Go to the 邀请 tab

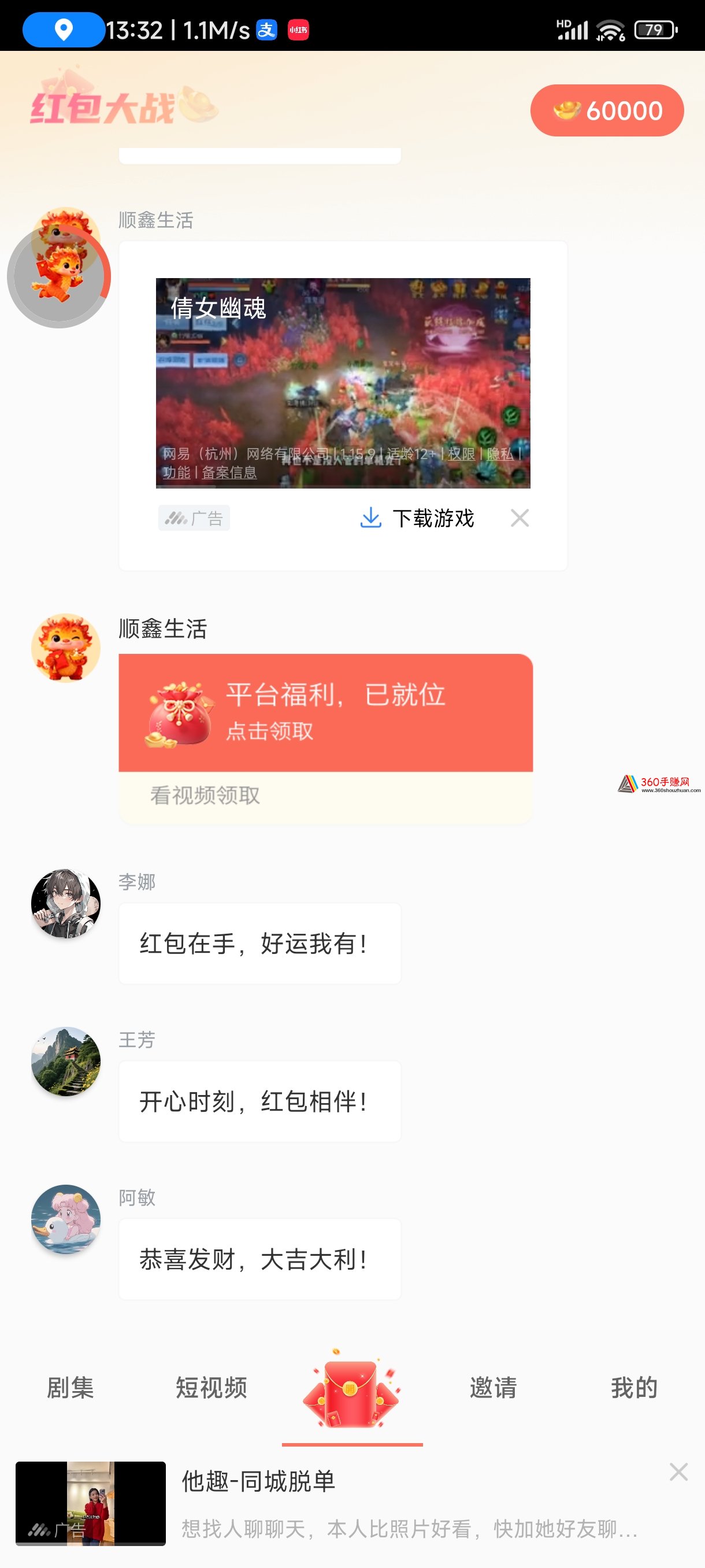493,1388
